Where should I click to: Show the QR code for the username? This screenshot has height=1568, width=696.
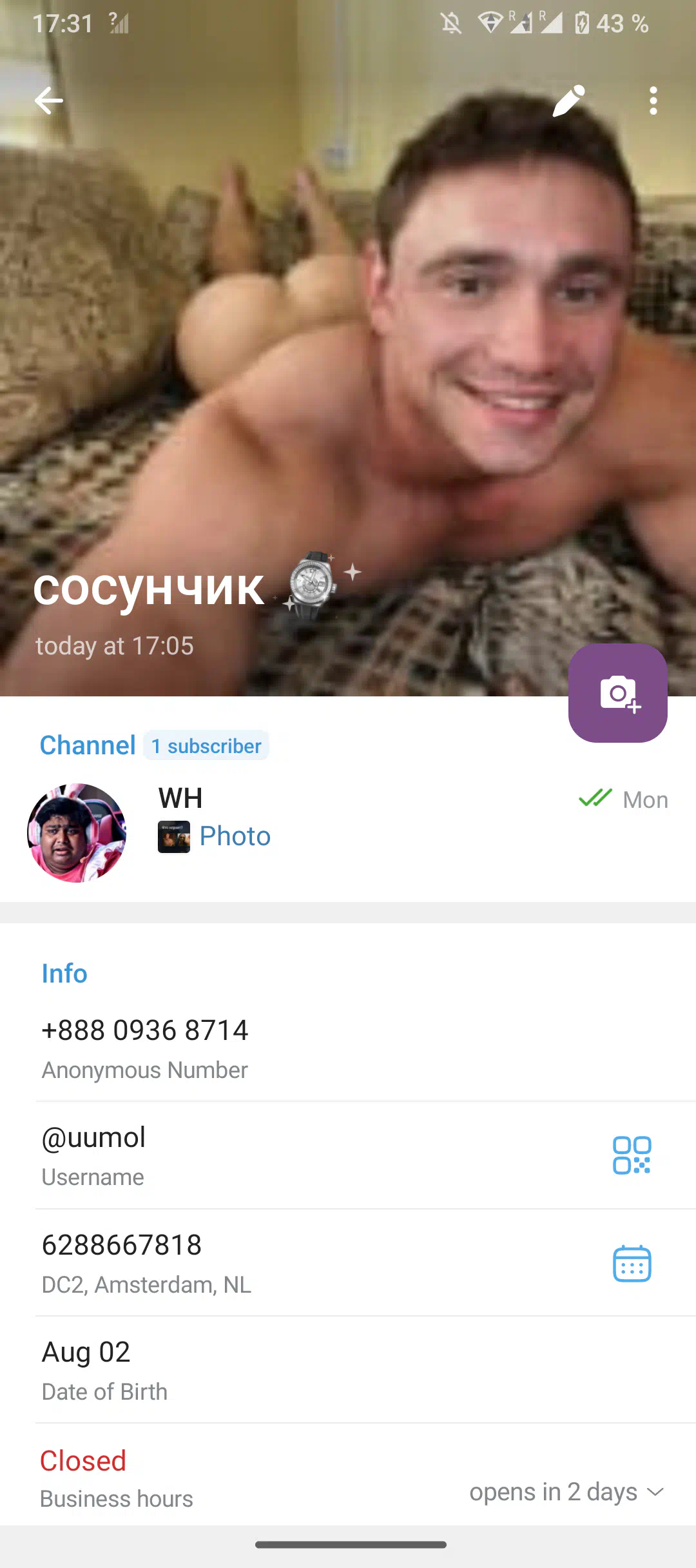pyautogui.click(x=632, y=1155)
